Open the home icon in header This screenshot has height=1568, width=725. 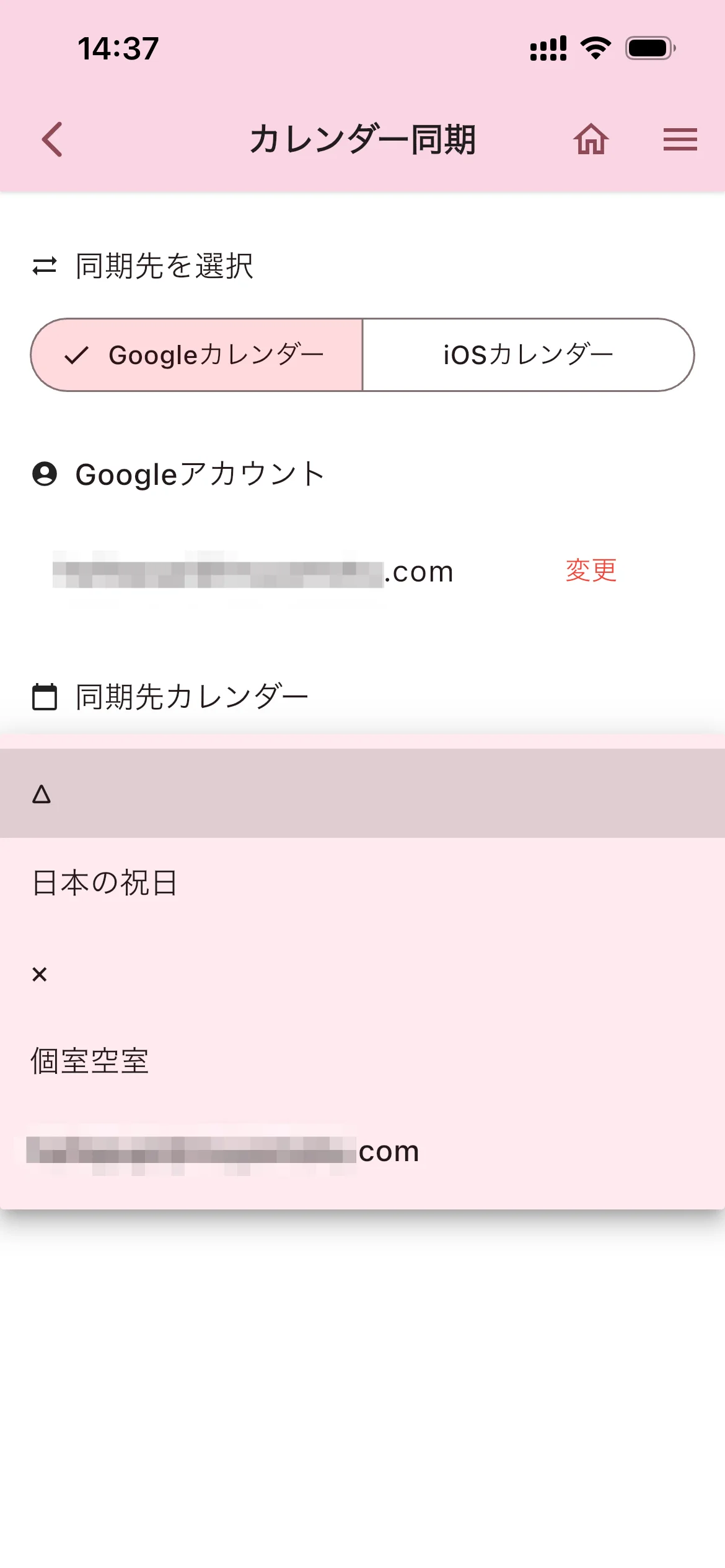tap(591, 139)
